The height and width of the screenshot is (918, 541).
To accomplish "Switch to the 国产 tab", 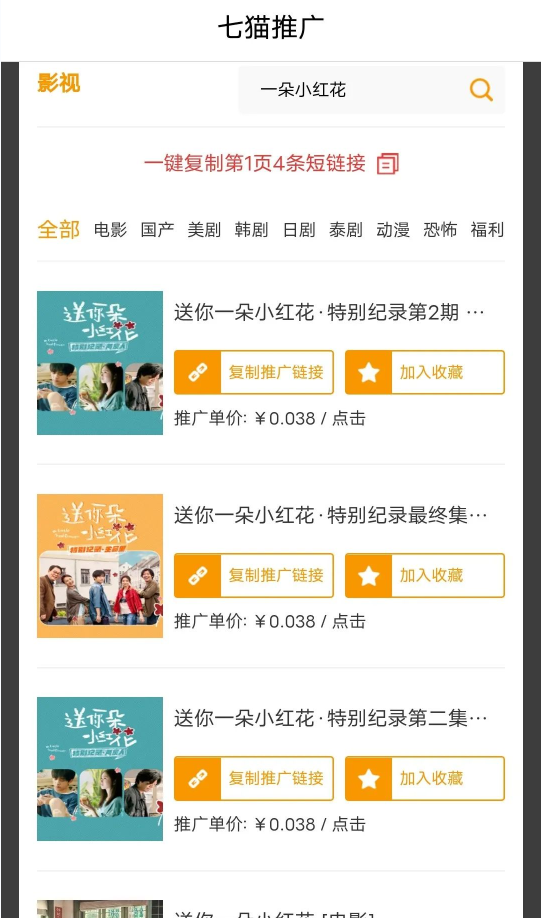I will point(157,230).
